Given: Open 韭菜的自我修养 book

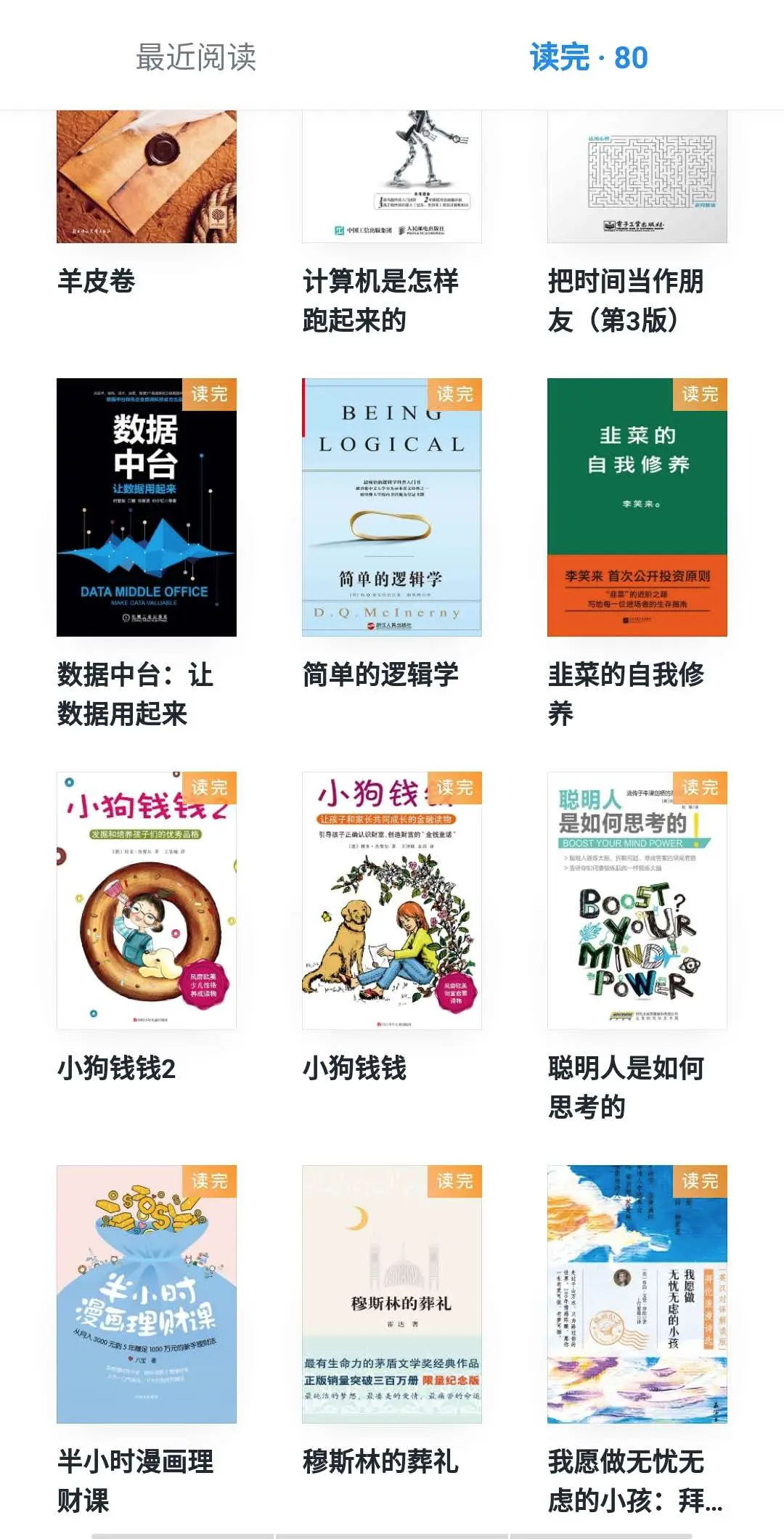Looking at the screenshot, I should click(637, 507).
